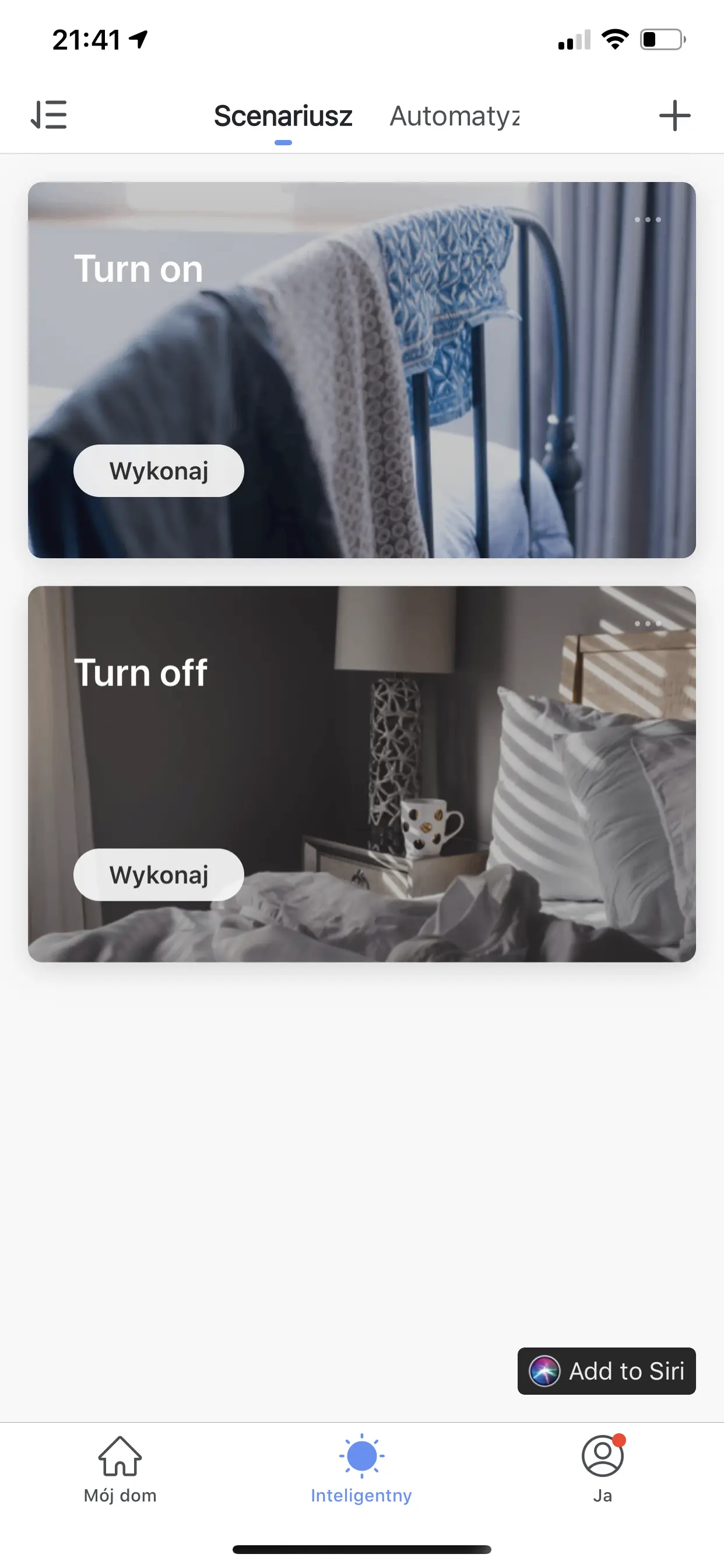Execute the Turn on scene via Wykonaj
The image size is (724, 1568).
coord(158,471)
